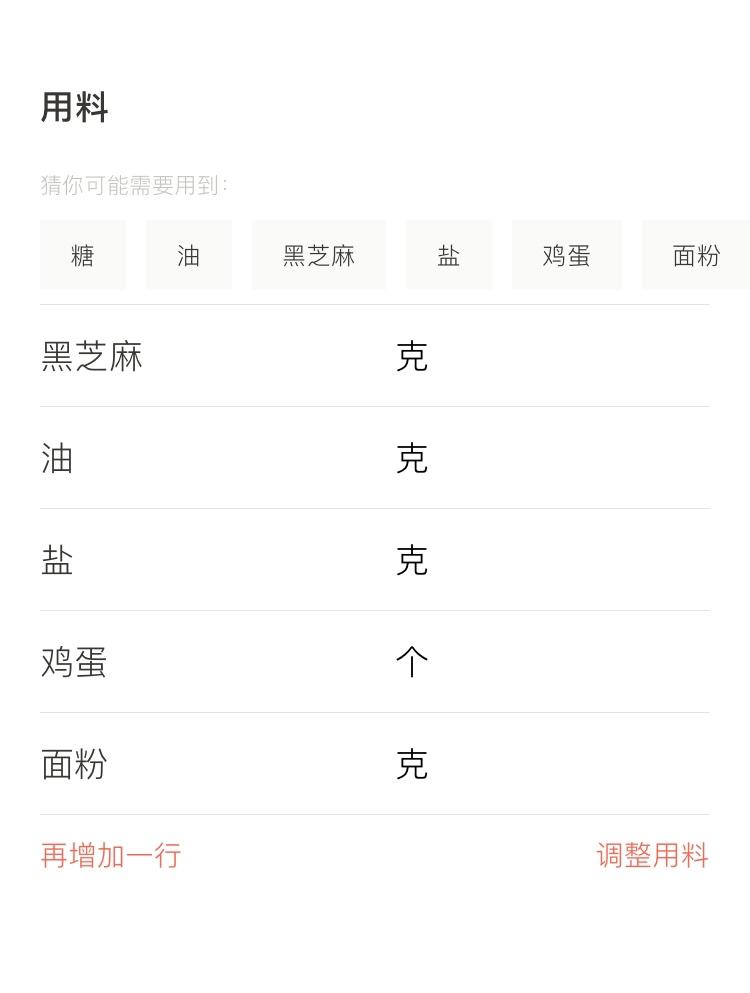
Task: Add the 油 suggestion chip
Action: [189, 256]
